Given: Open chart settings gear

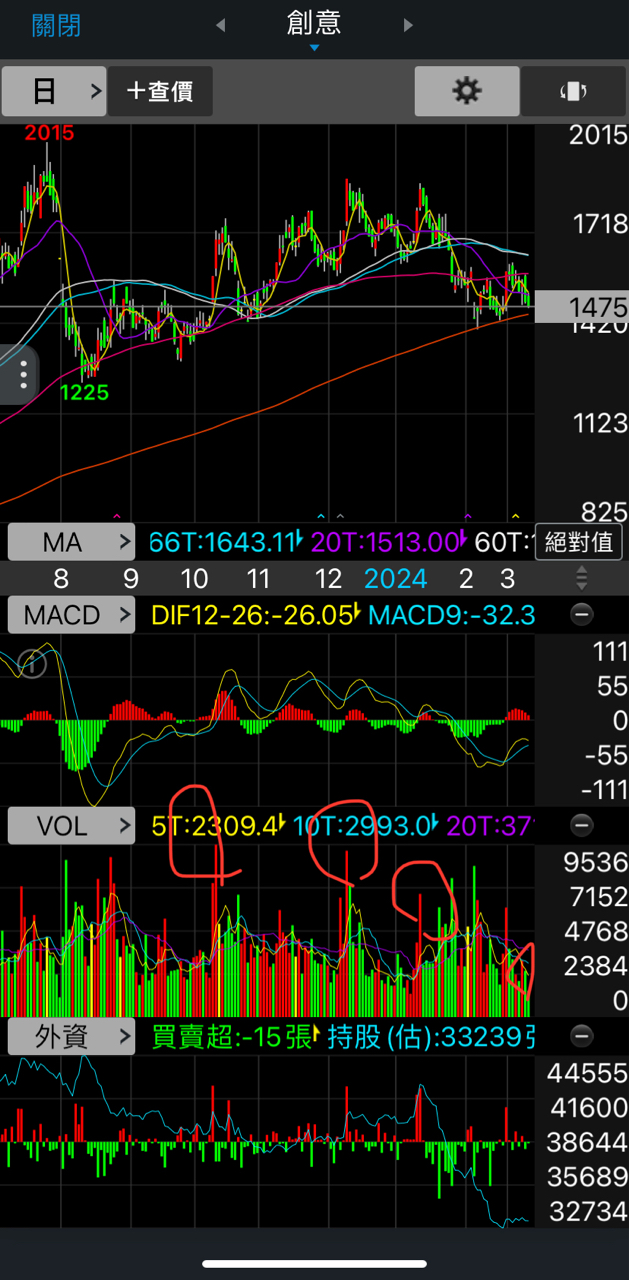Looking at the screenshot, I should point(467,92).
